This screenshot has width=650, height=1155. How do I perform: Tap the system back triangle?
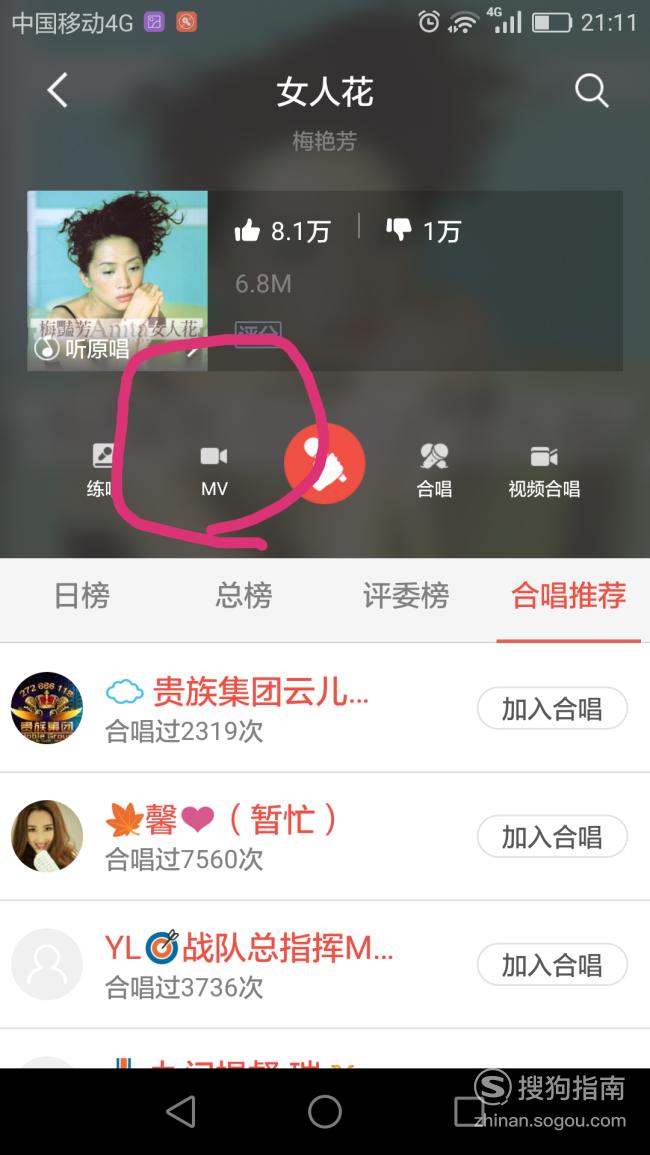point(181,1111)
